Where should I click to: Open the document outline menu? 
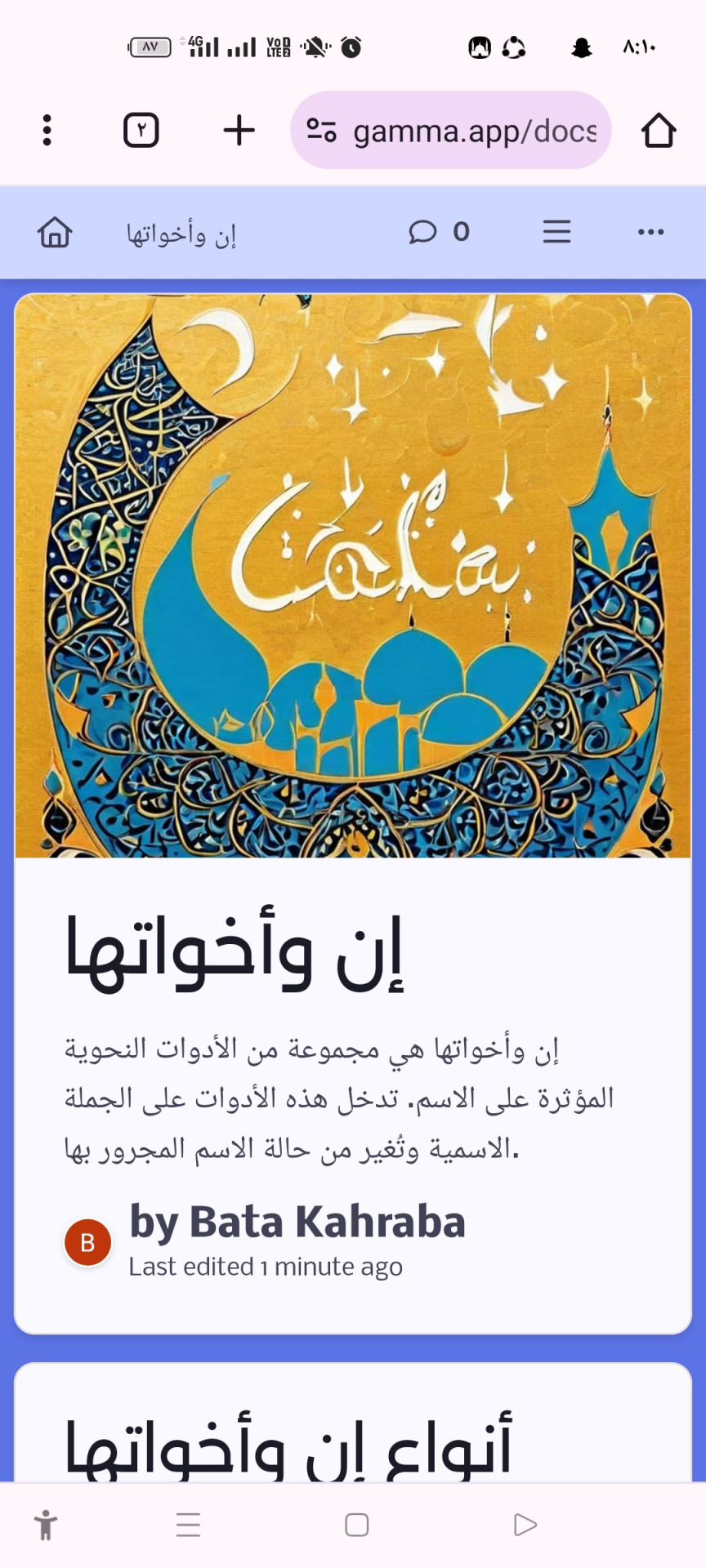coord(556,233)
